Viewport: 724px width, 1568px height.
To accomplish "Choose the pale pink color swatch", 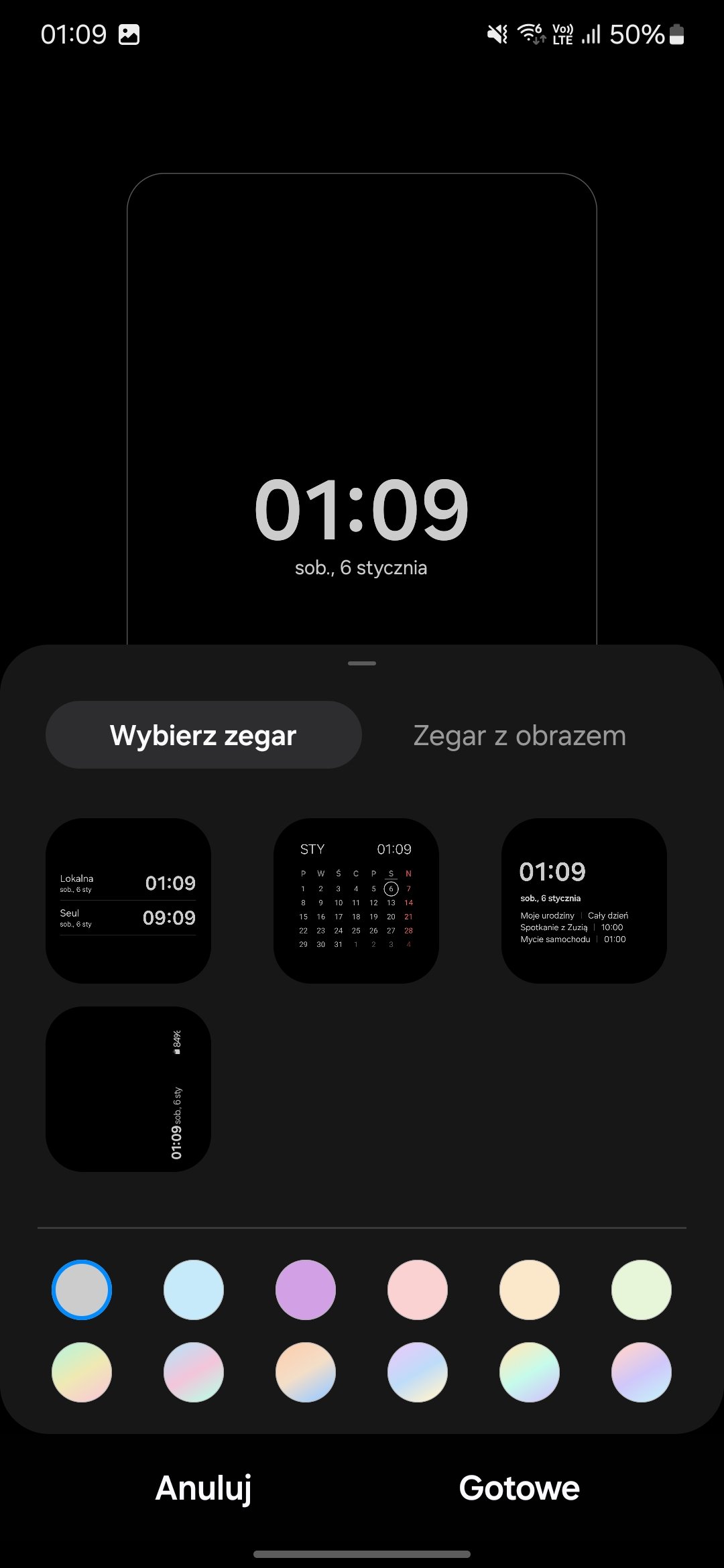I will point(418,1290).
